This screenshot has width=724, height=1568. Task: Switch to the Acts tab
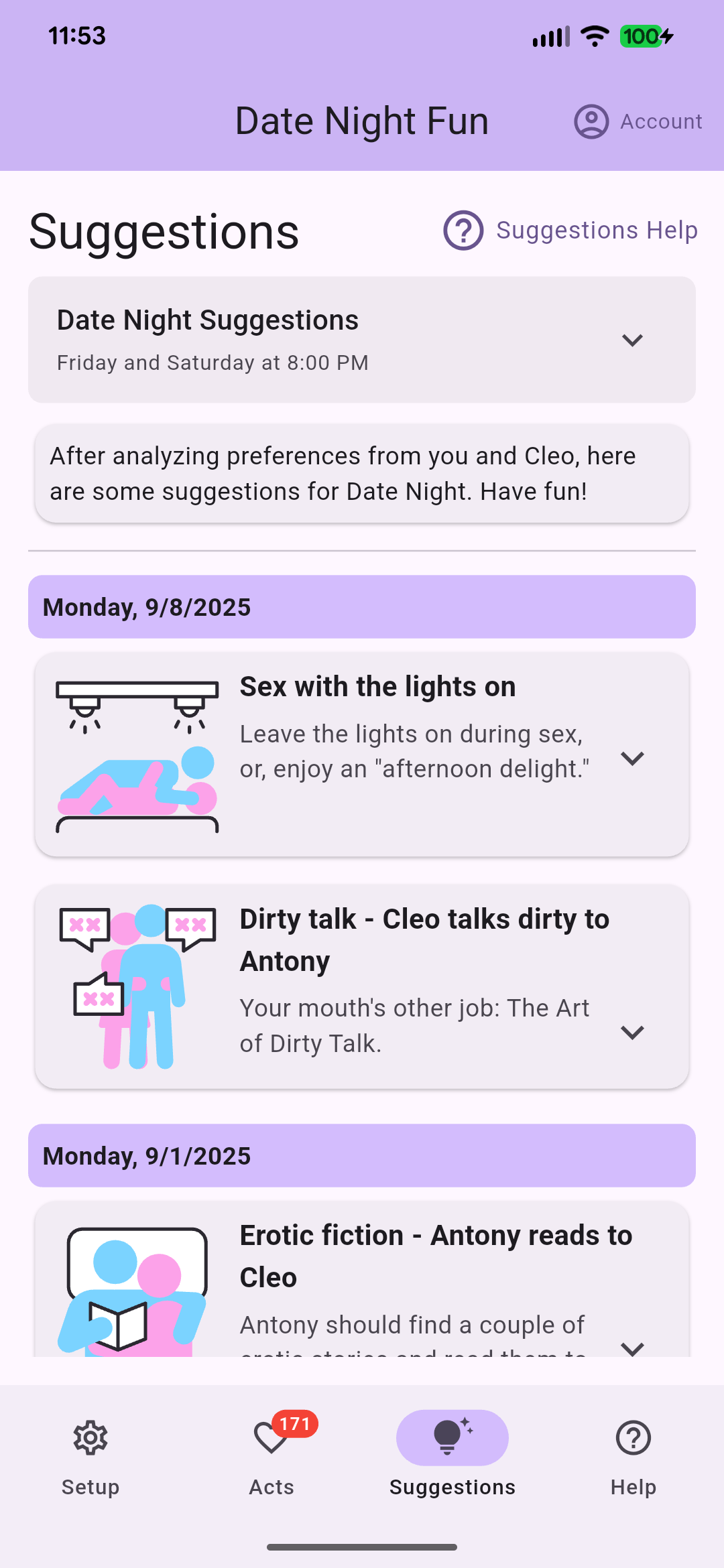pos(271,1486)
